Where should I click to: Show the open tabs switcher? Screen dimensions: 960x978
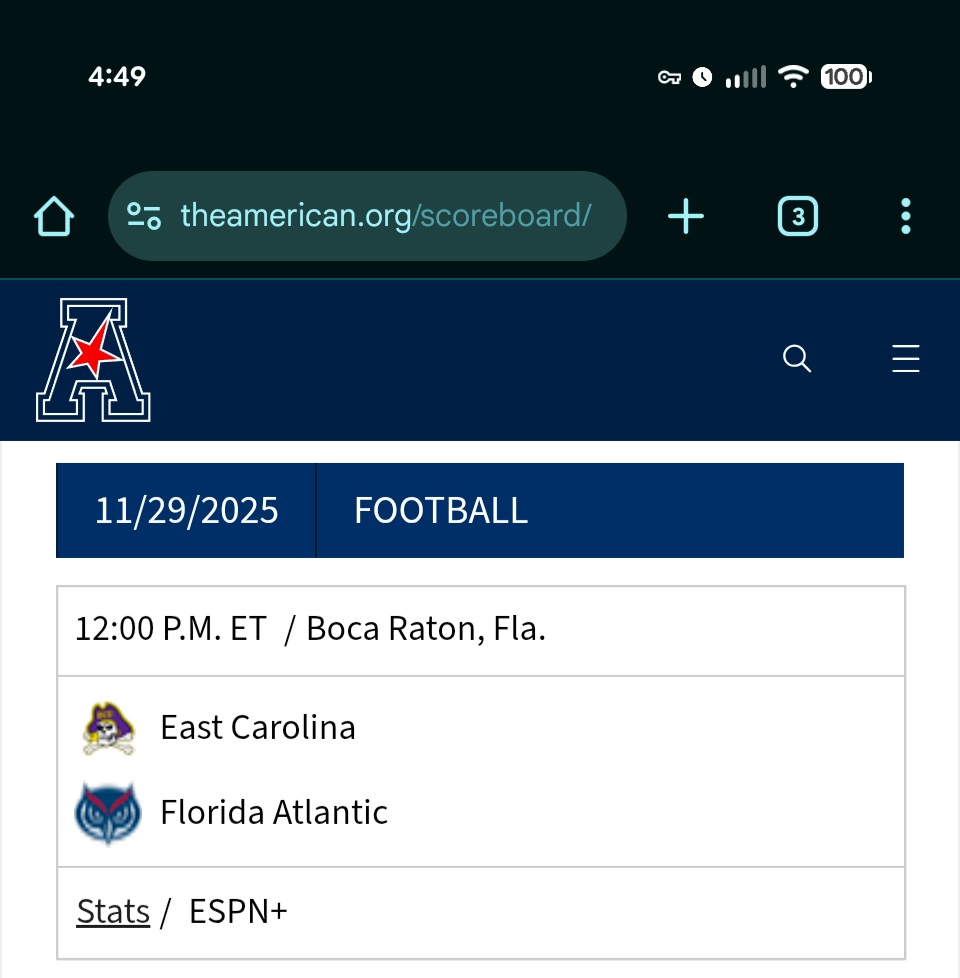tap(797, 216)
